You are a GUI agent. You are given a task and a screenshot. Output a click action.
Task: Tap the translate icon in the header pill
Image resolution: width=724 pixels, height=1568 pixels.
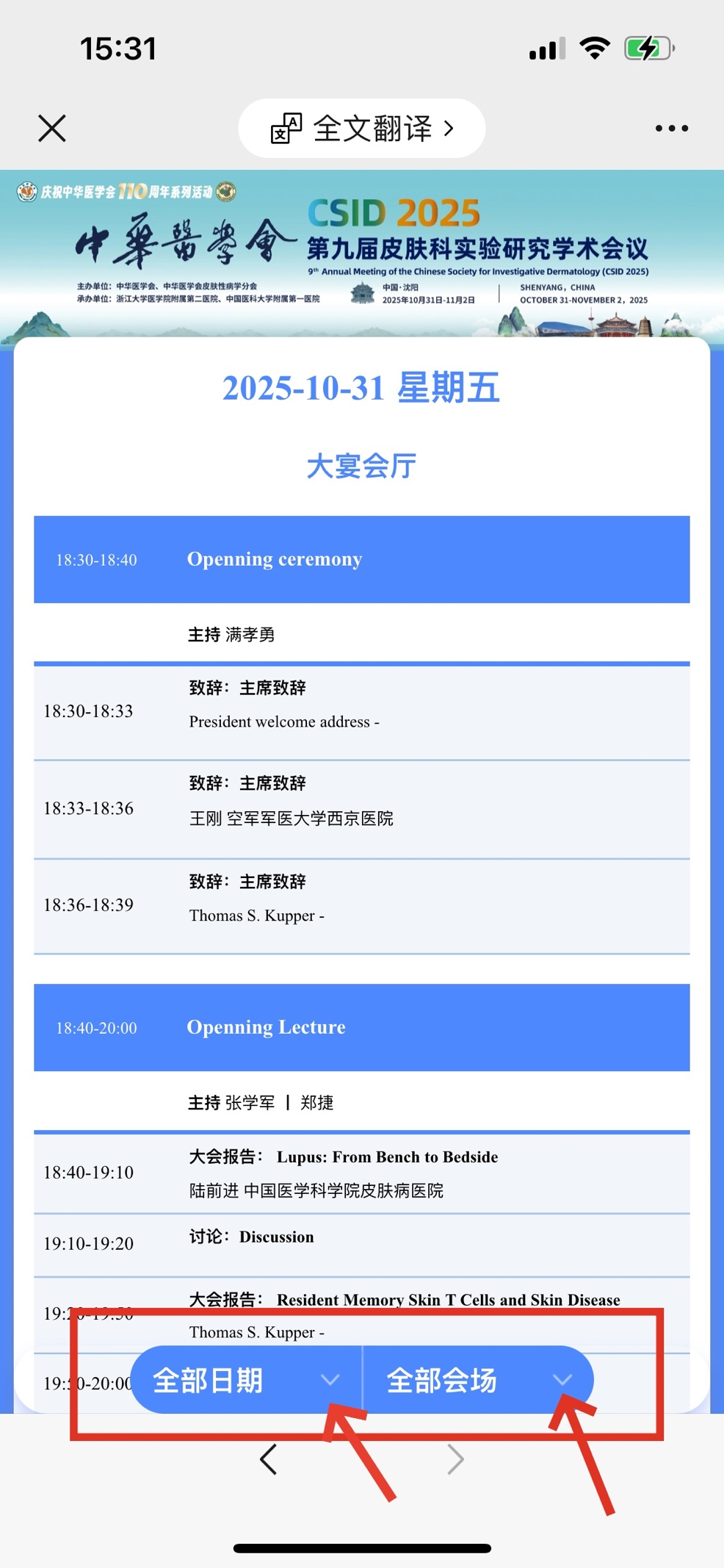coord(286,128)
